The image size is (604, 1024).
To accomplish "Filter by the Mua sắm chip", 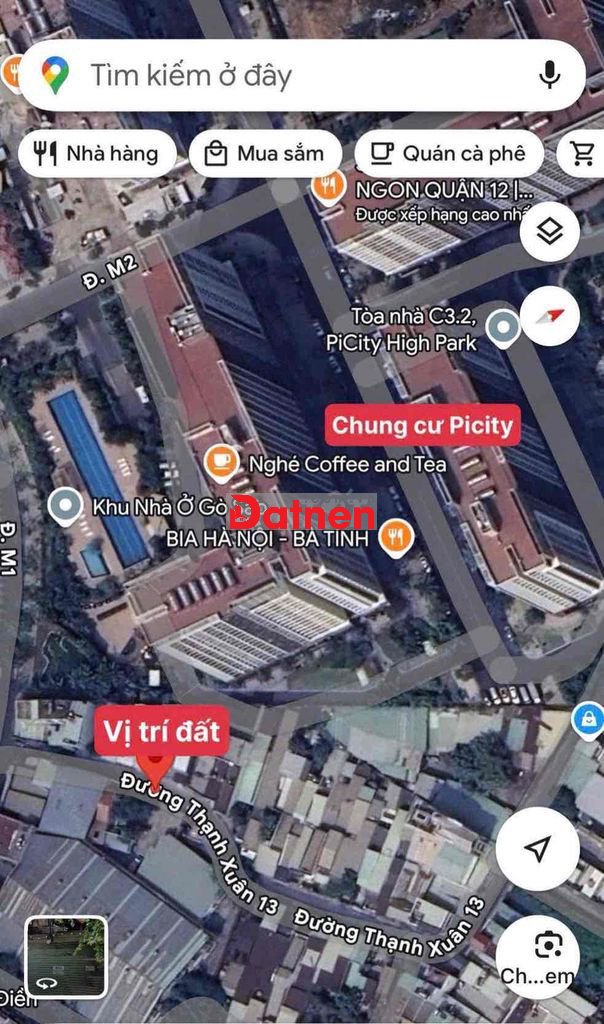I will pos(265,153).
